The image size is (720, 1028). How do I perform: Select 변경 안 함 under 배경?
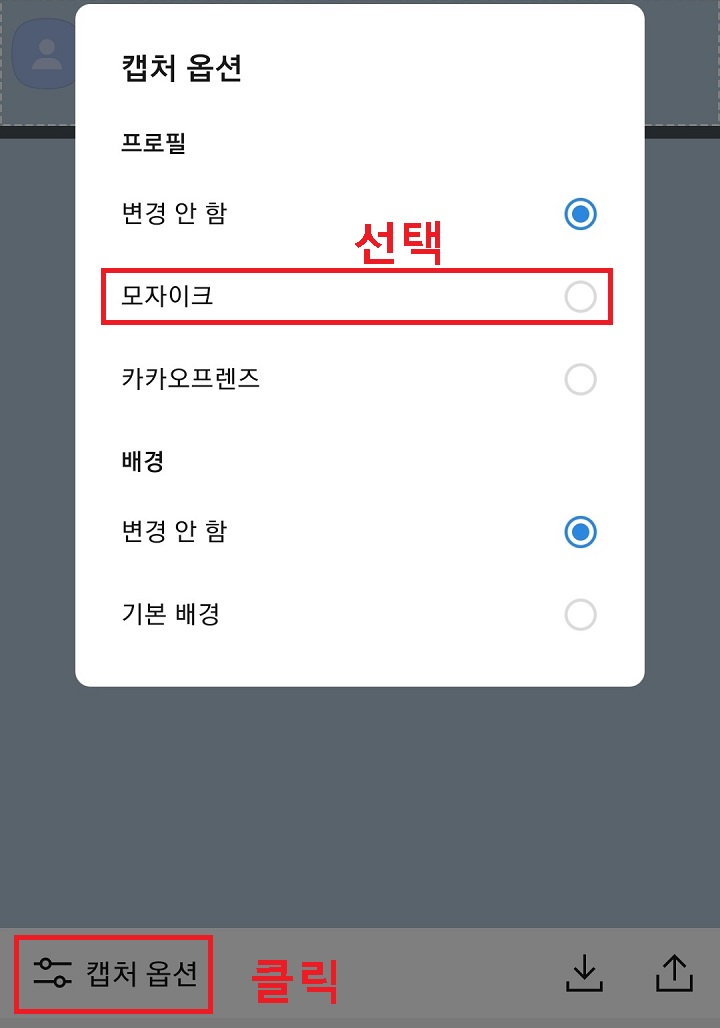(x=581, y=532)
